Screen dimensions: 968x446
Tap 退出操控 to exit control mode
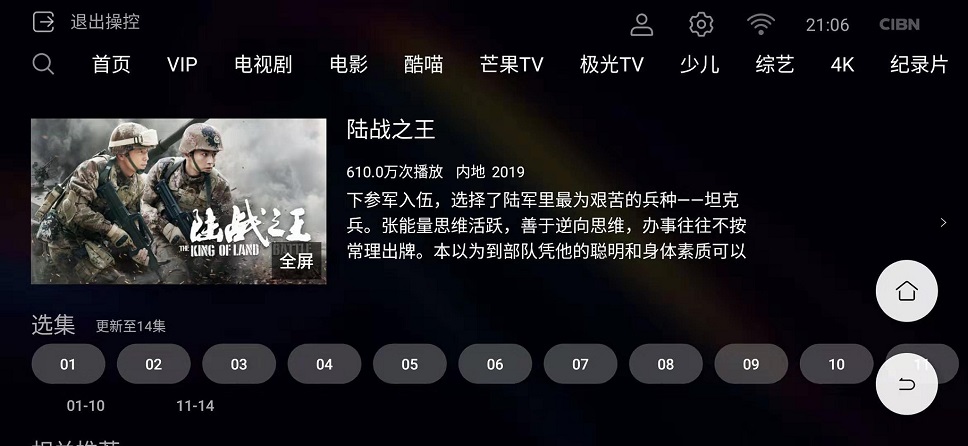[x=87, y=22]
